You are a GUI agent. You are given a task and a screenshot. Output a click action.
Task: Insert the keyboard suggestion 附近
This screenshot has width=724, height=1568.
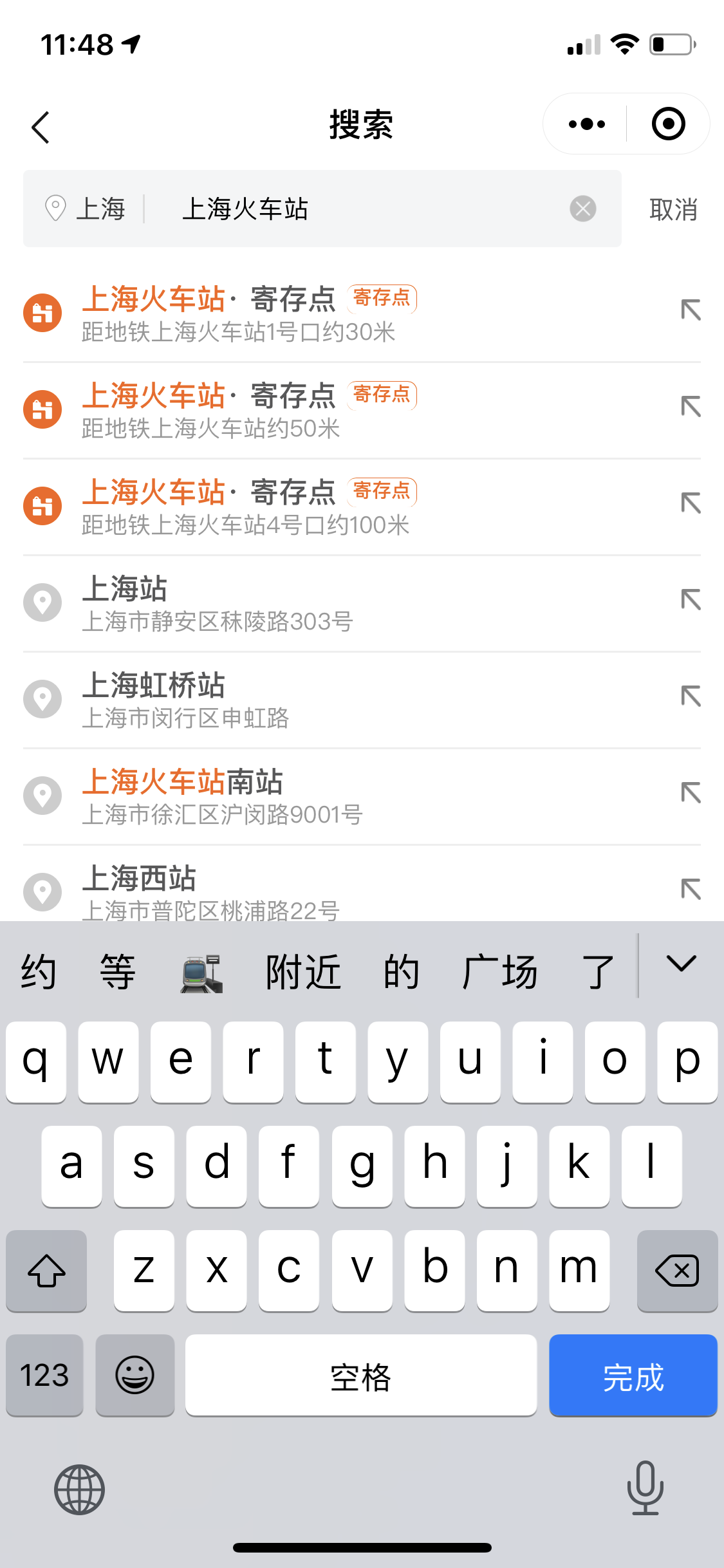[303, 971]
